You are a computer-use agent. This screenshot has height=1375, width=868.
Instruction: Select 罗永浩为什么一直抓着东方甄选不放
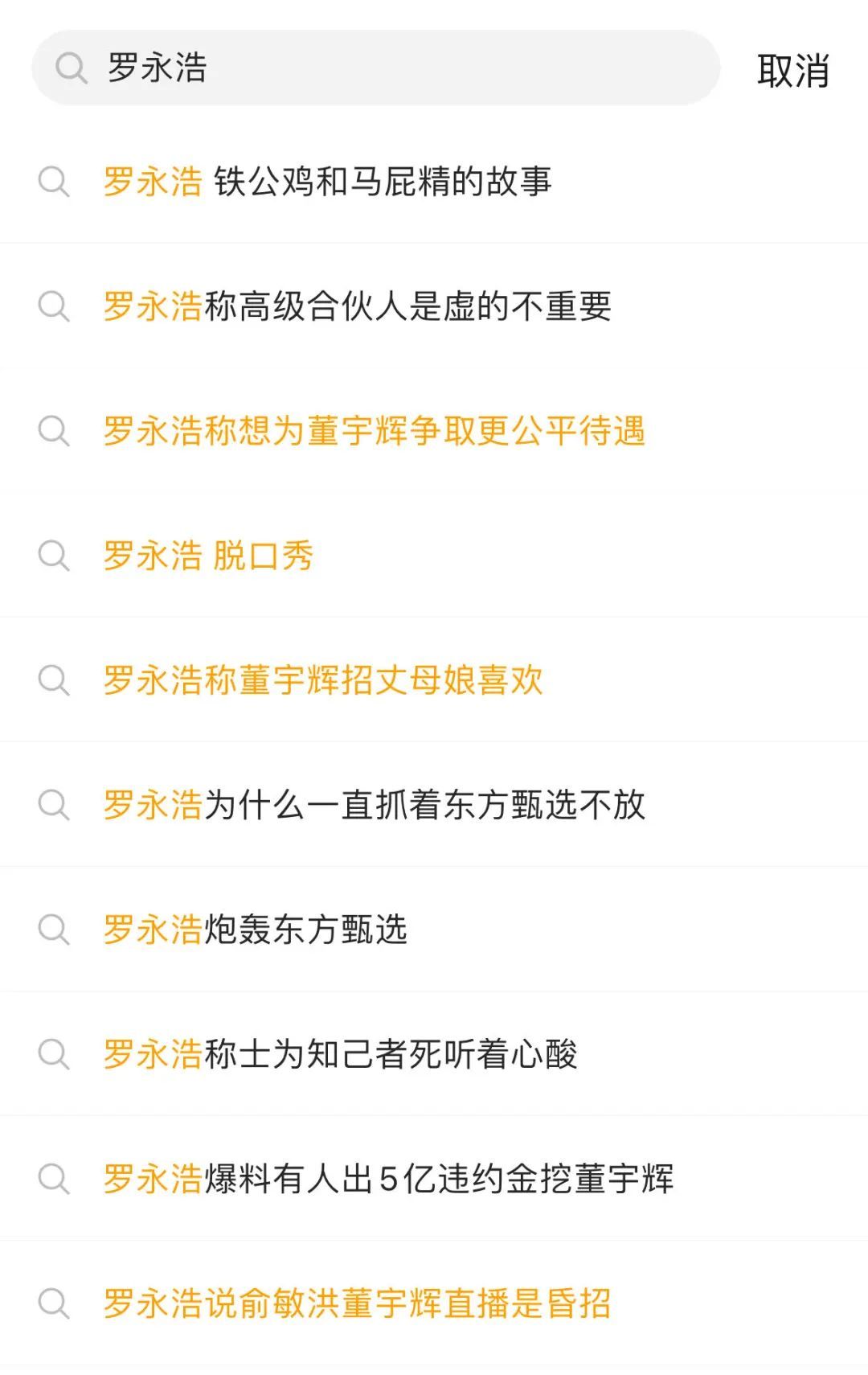tap(434, 805)
